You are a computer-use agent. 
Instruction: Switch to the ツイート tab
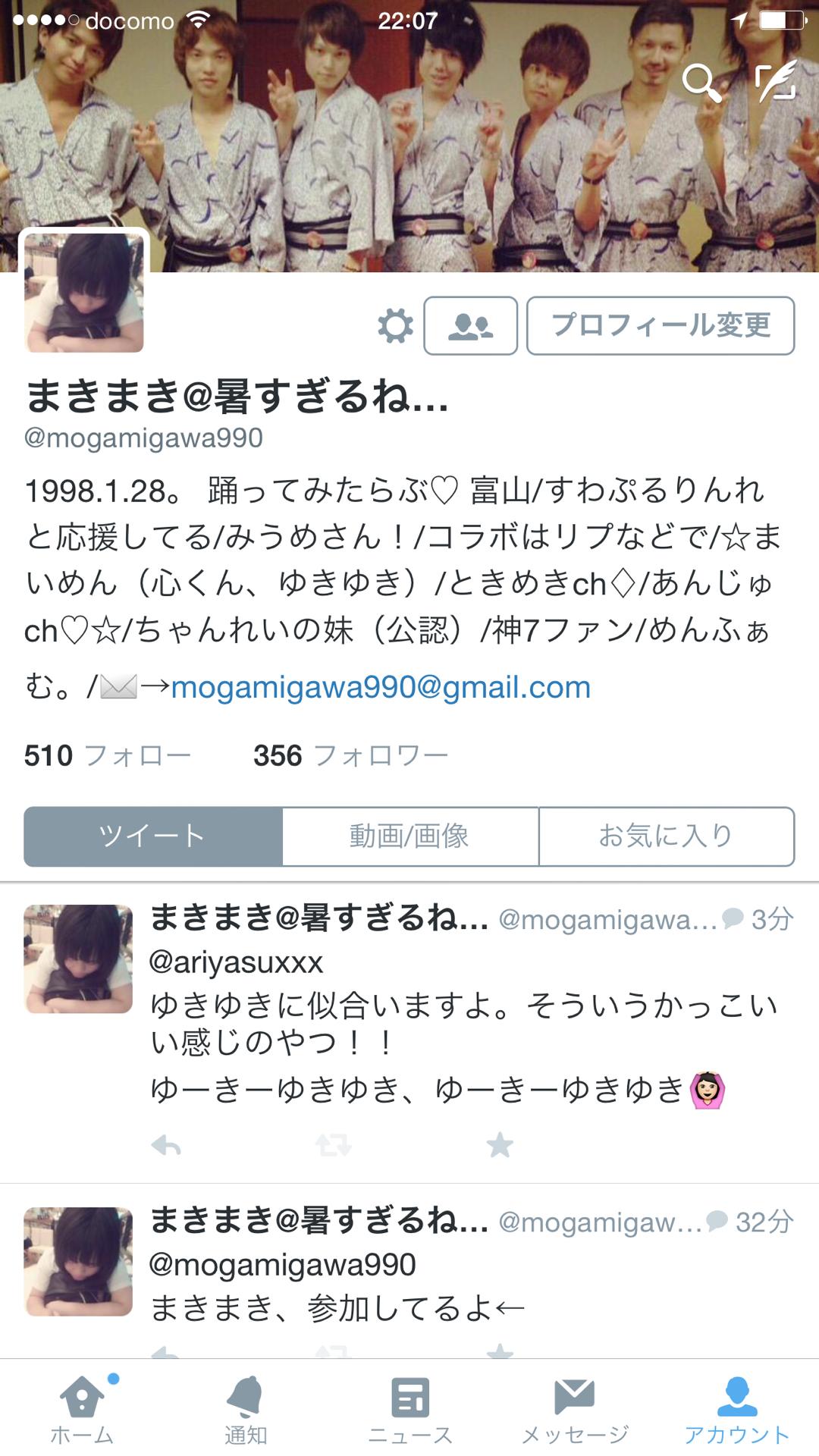pos(152,836)
